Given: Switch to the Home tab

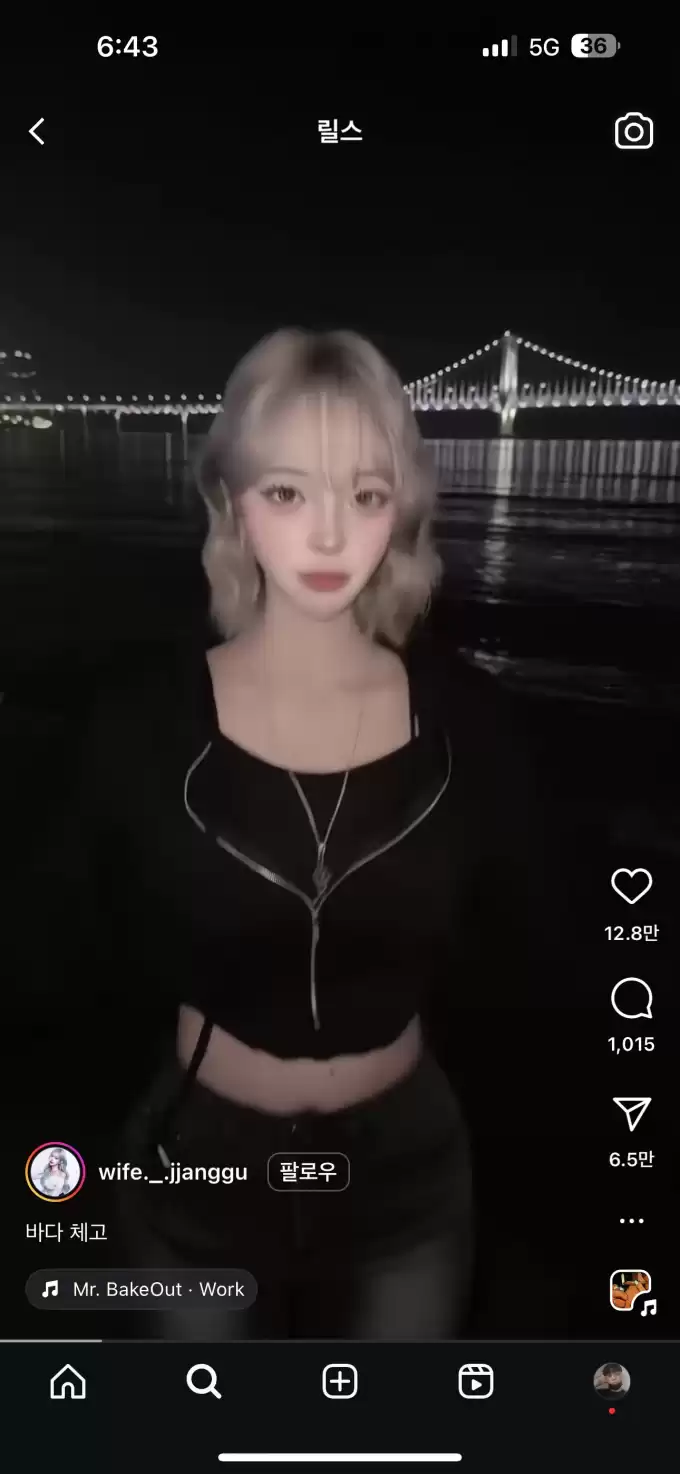Looking at the screenshot, I should [x=68, y=1382].
